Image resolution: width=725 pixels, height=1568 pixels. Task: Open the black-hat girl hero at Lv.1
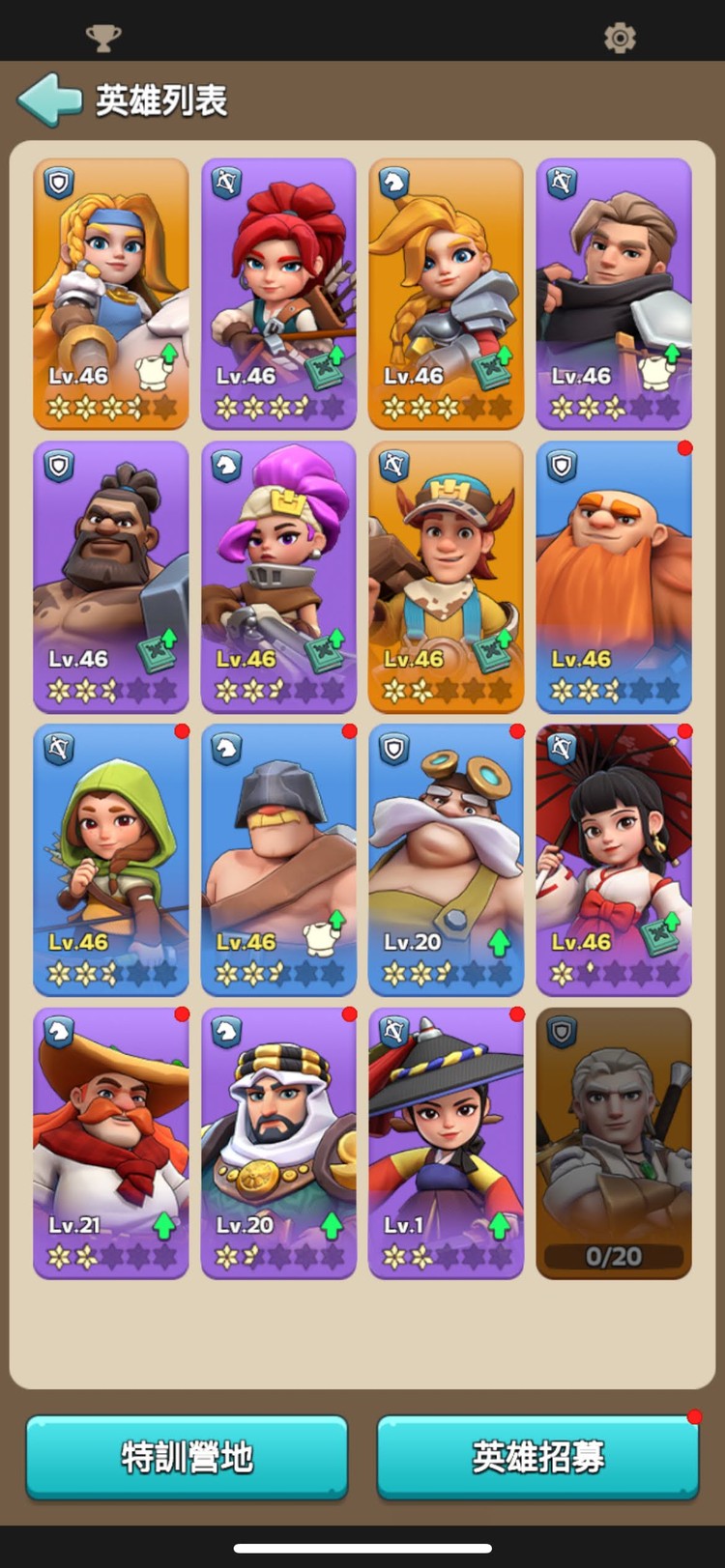click(446, 1142)
